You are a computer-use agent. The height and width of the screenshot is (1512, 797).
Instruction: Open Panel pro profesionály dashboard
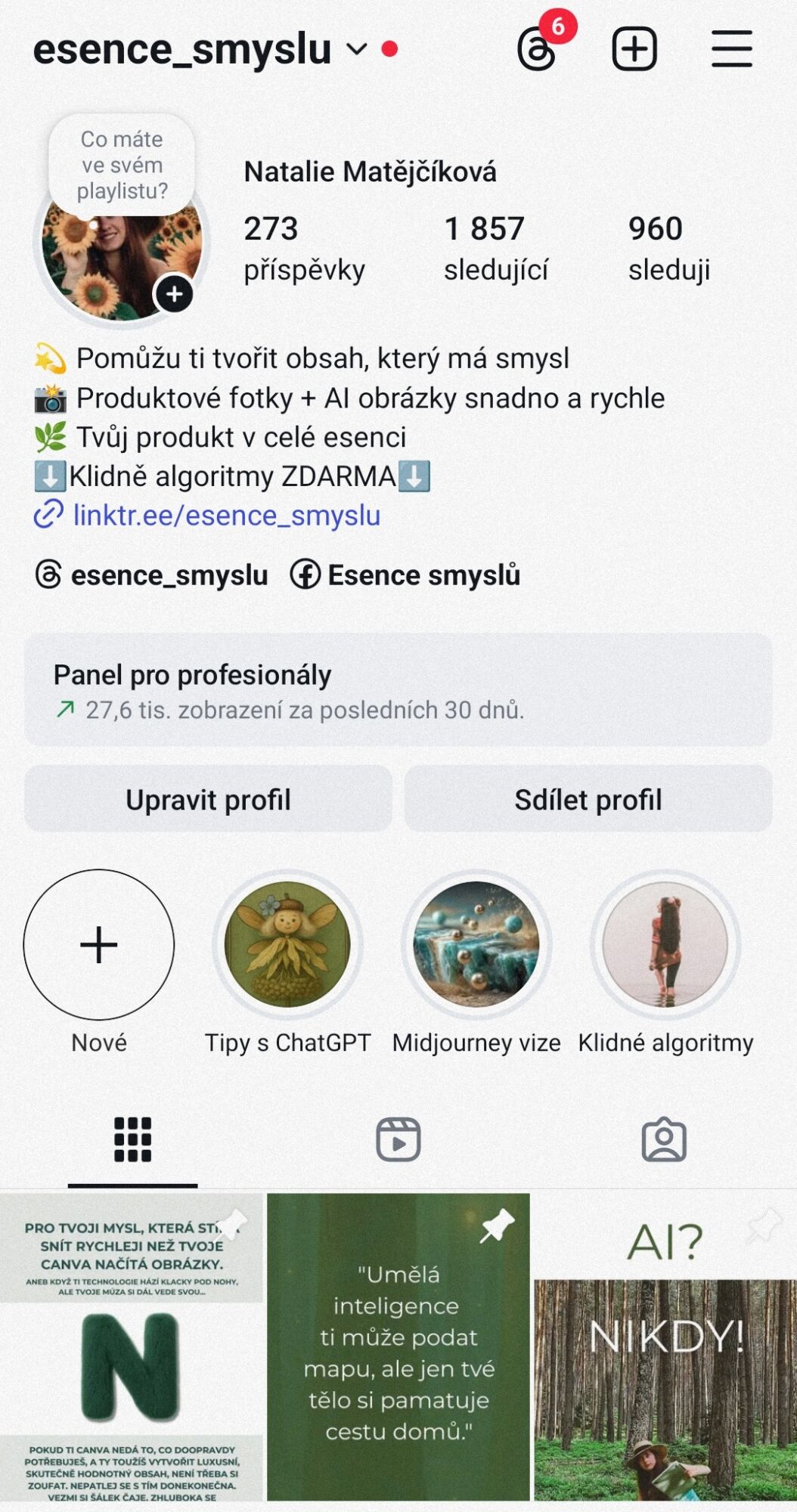tap(398, 690)
